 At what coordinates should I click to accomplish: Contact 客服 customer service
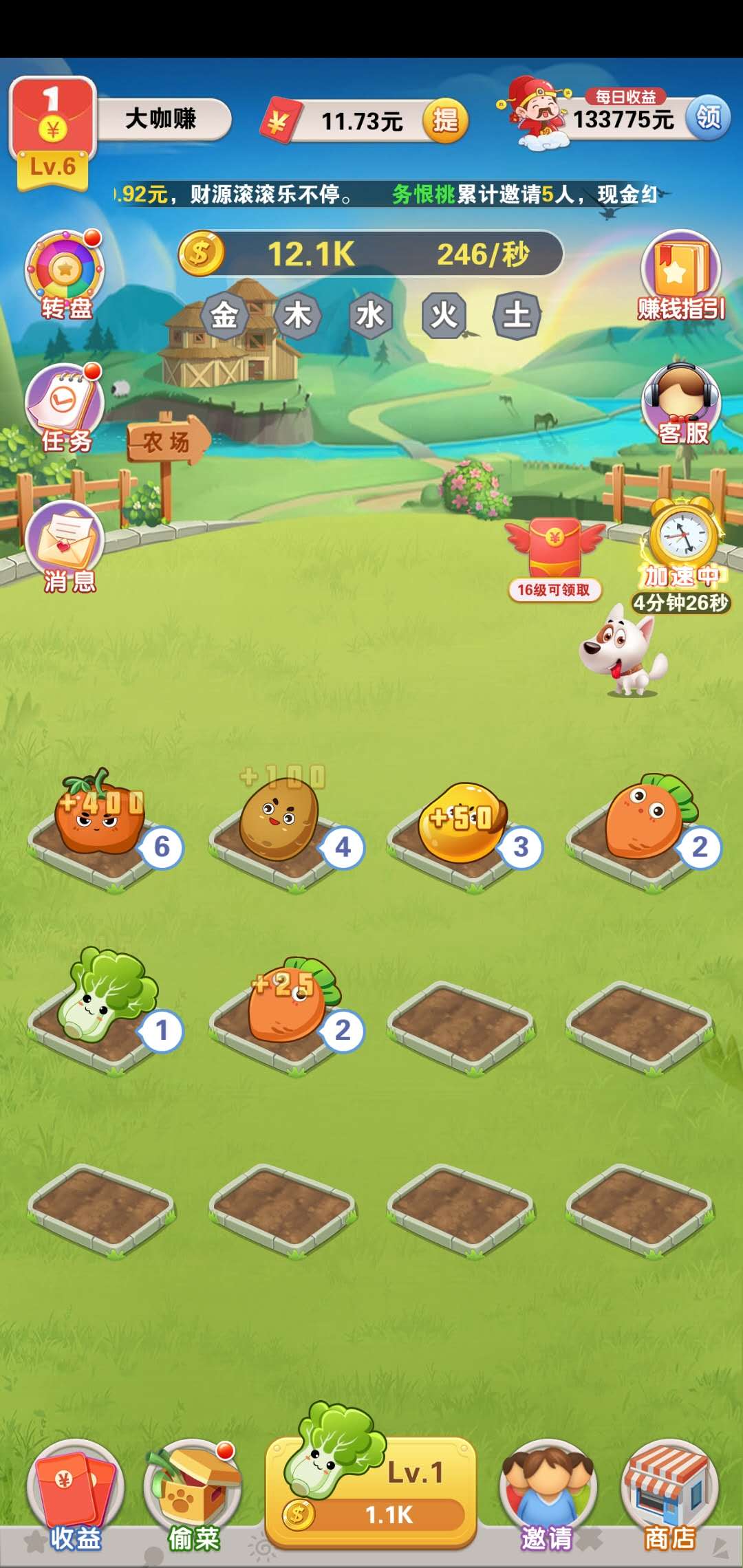click(x=681, y=404)
